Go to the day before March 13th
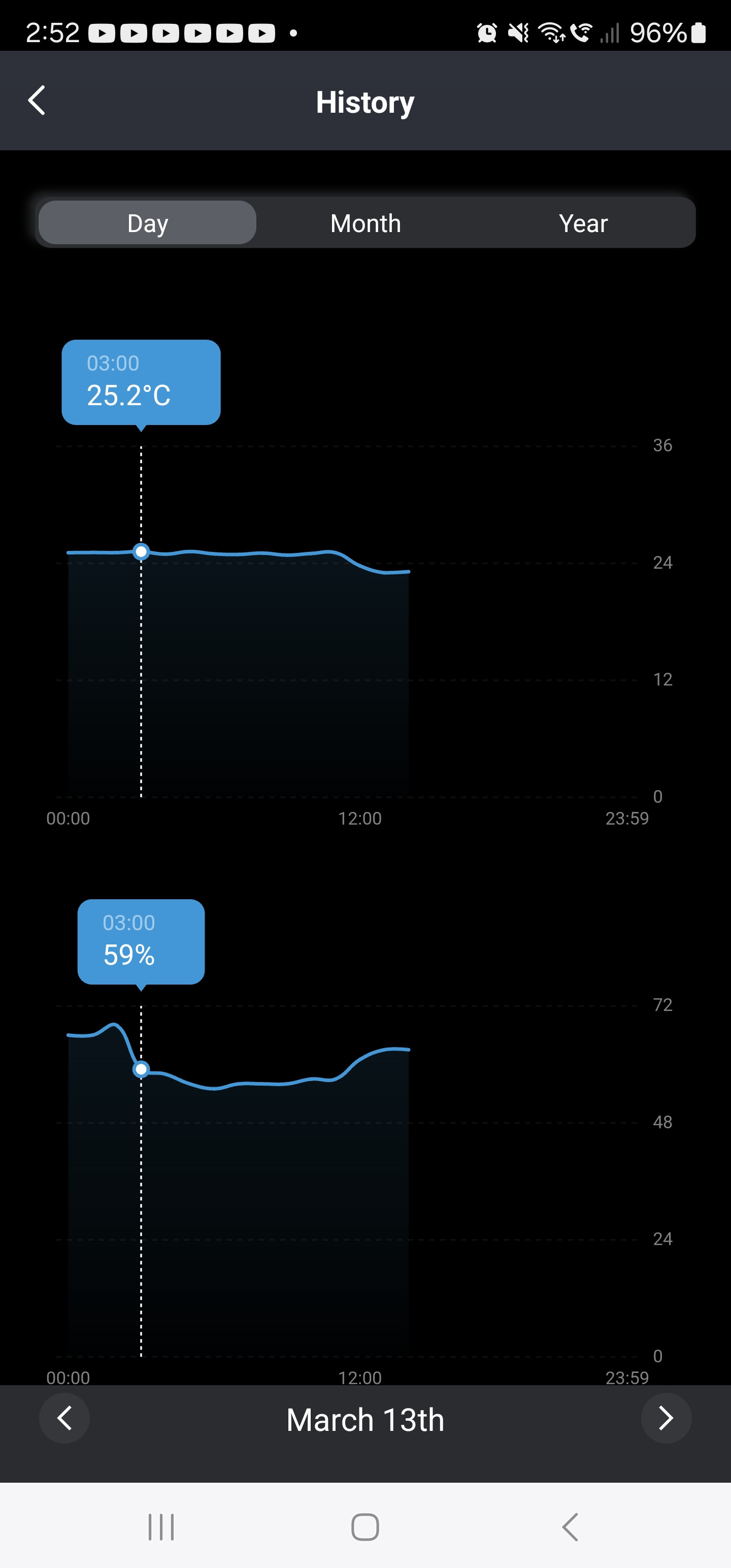Viewport: 731px width, 1568px height. click(x=64, y=1418)
